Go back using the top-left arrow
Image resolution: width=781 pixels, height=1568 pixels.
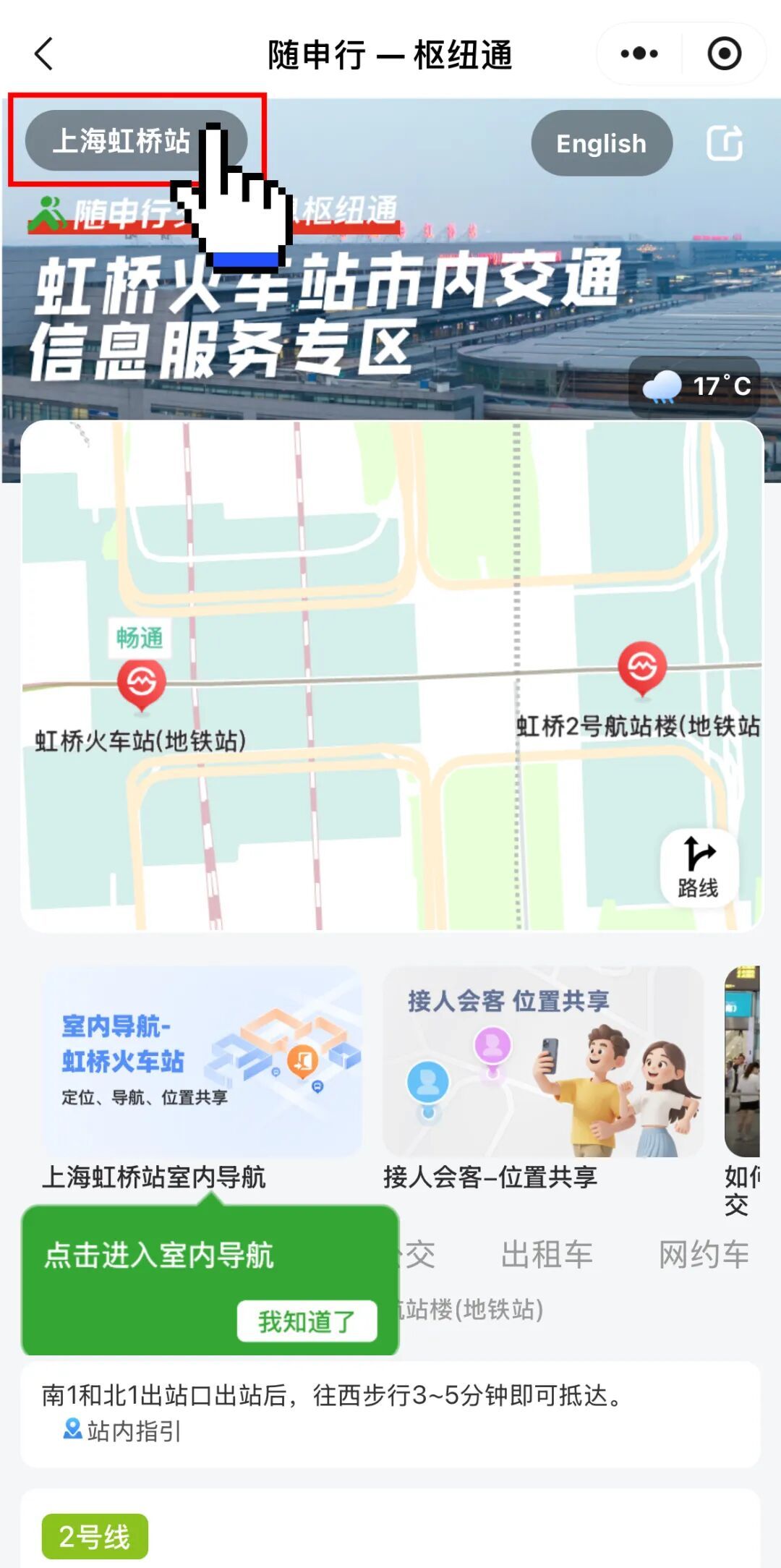tap(43, 54)
